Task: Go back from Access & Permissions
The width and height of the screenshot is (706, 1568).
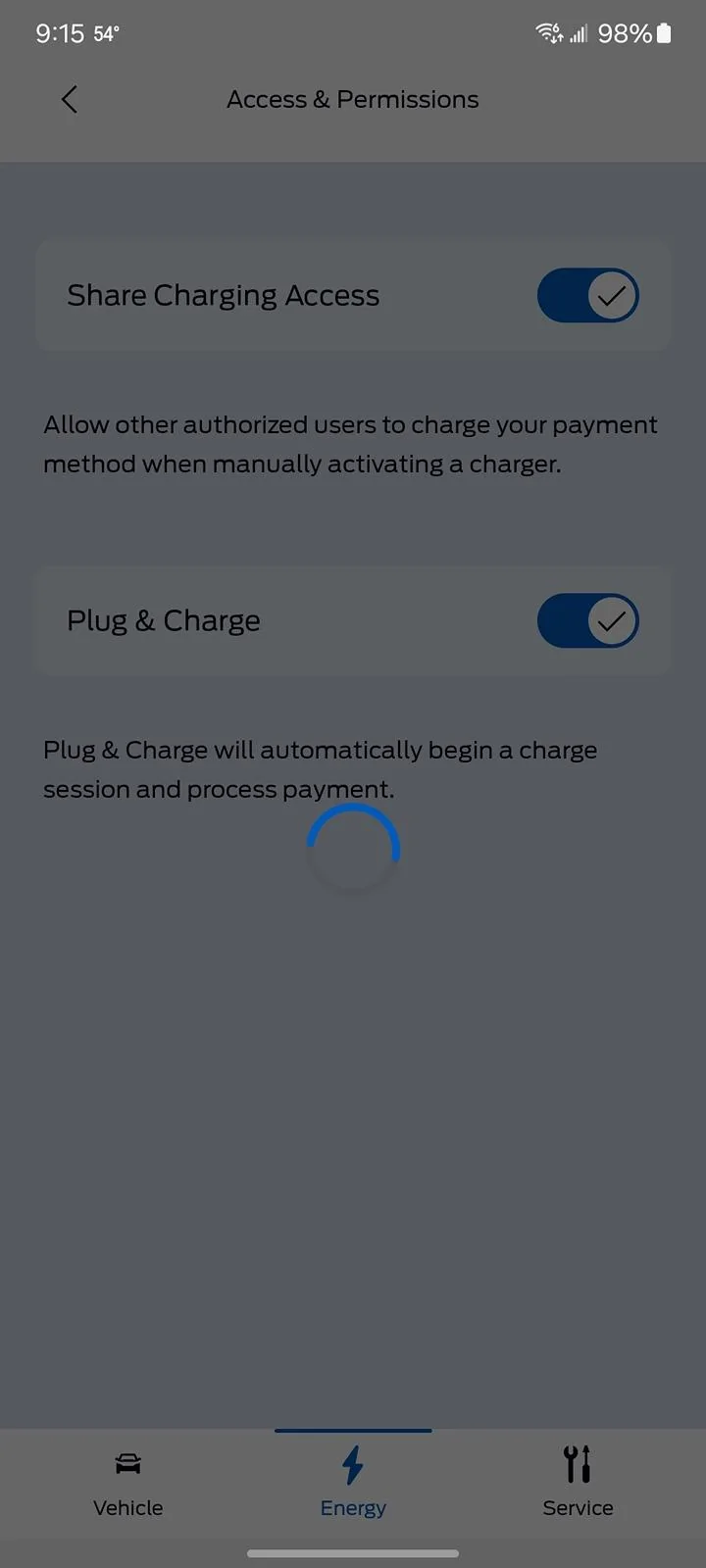Action: pyautogui.click(x=69, y=99)
